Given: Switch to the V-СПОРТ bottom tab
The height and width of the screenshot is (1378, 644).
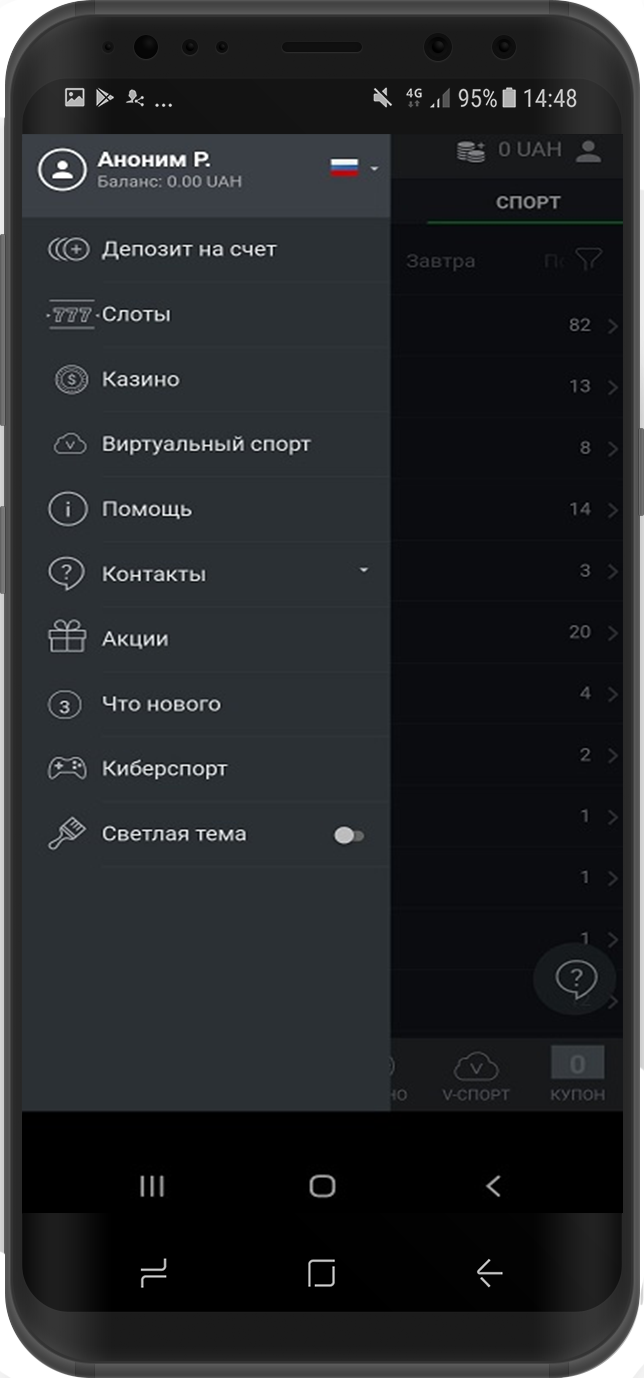Looking at the screenshot, I should (476, 1076).
